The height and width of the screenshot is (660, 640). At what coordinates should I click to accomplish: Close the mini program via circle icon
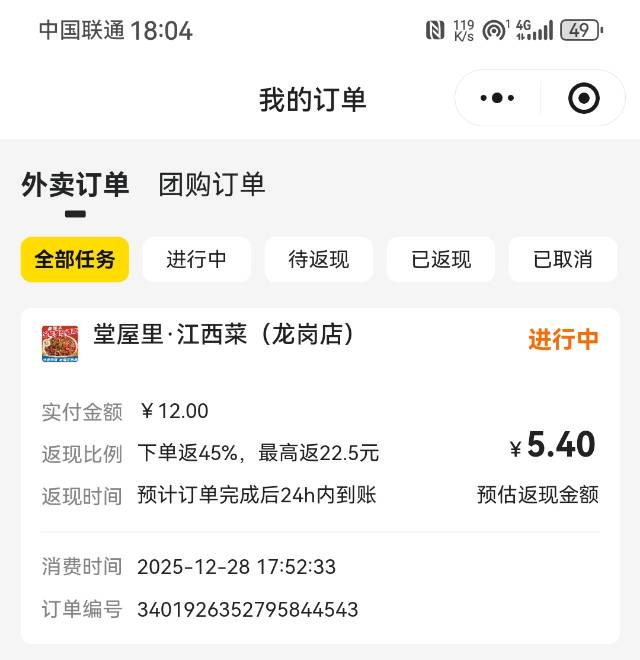pos(583,98)
